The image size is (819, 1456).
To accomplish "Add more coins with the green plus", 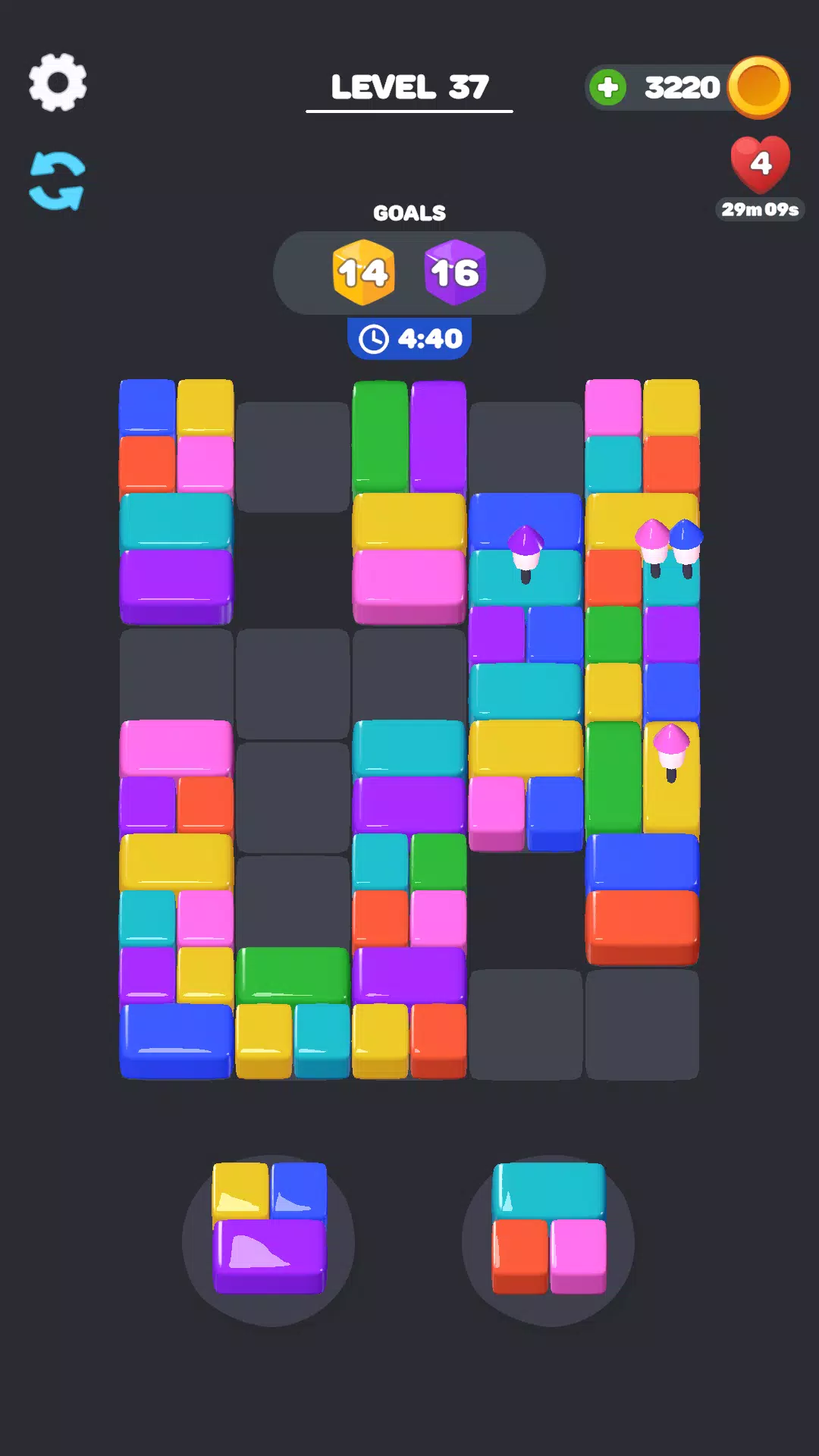I will click(607, 87).
